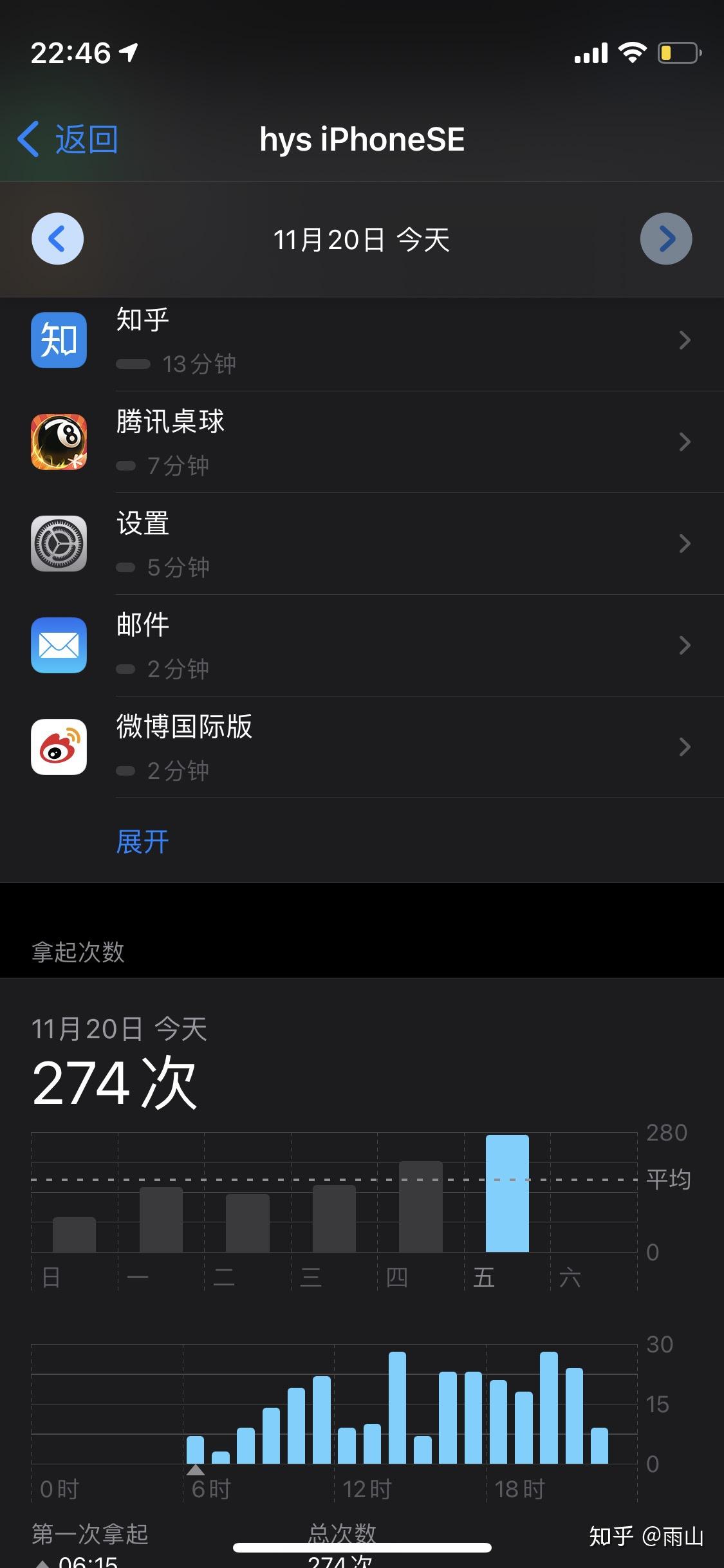This screenshot has width=724, height=1568.
Task: Tap the hys iPhoneSE title
Action: coord(362,139)
